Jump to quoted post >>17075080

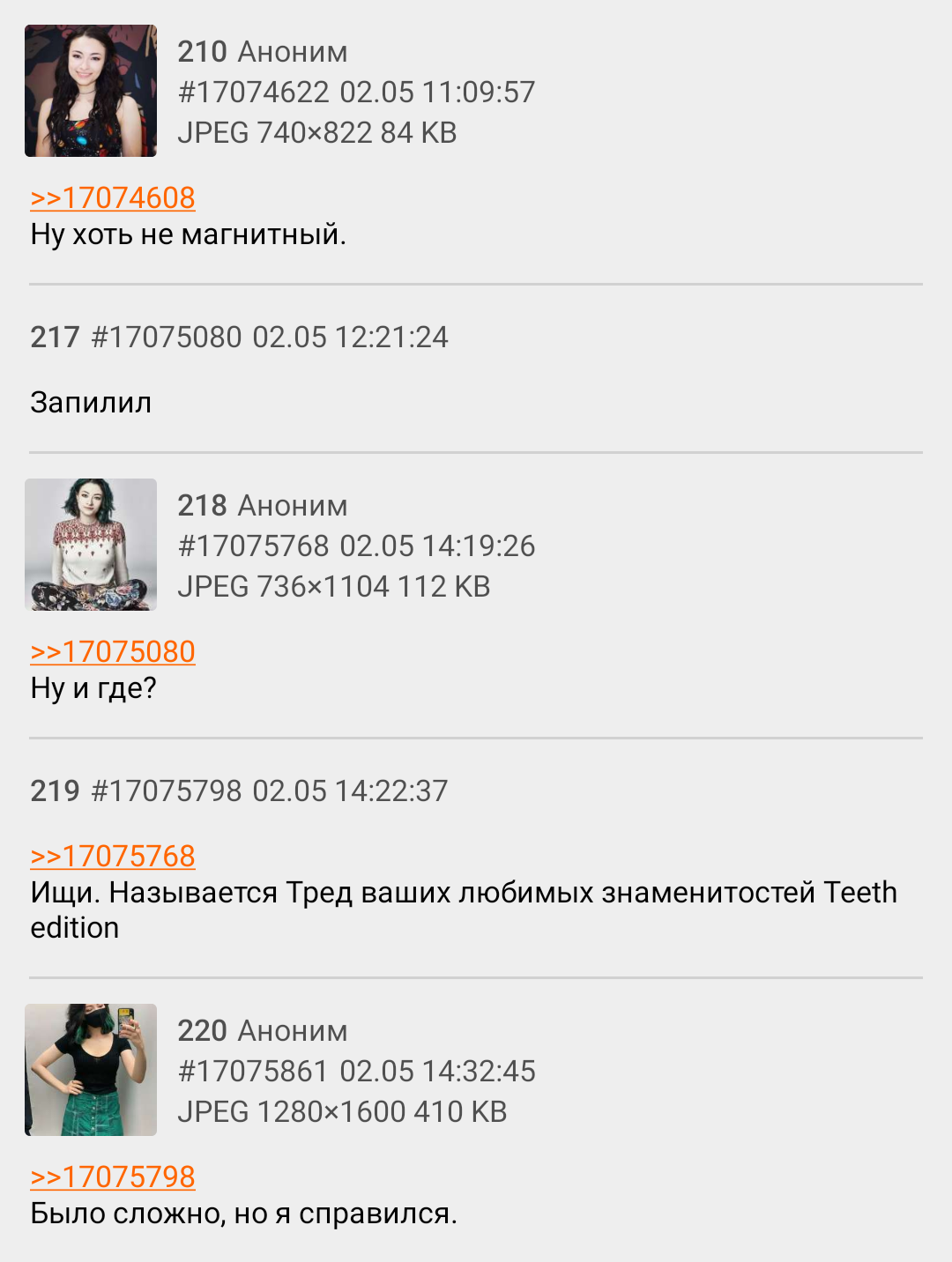(x=113, y=652)
